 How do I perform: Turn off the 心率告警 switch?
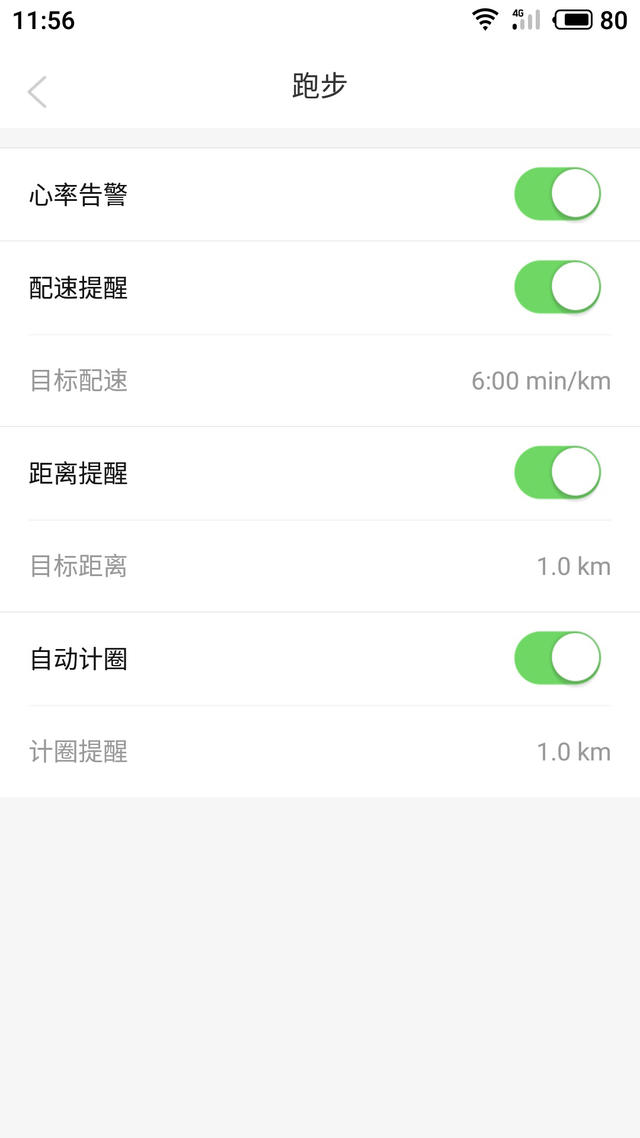pos(557,194)
